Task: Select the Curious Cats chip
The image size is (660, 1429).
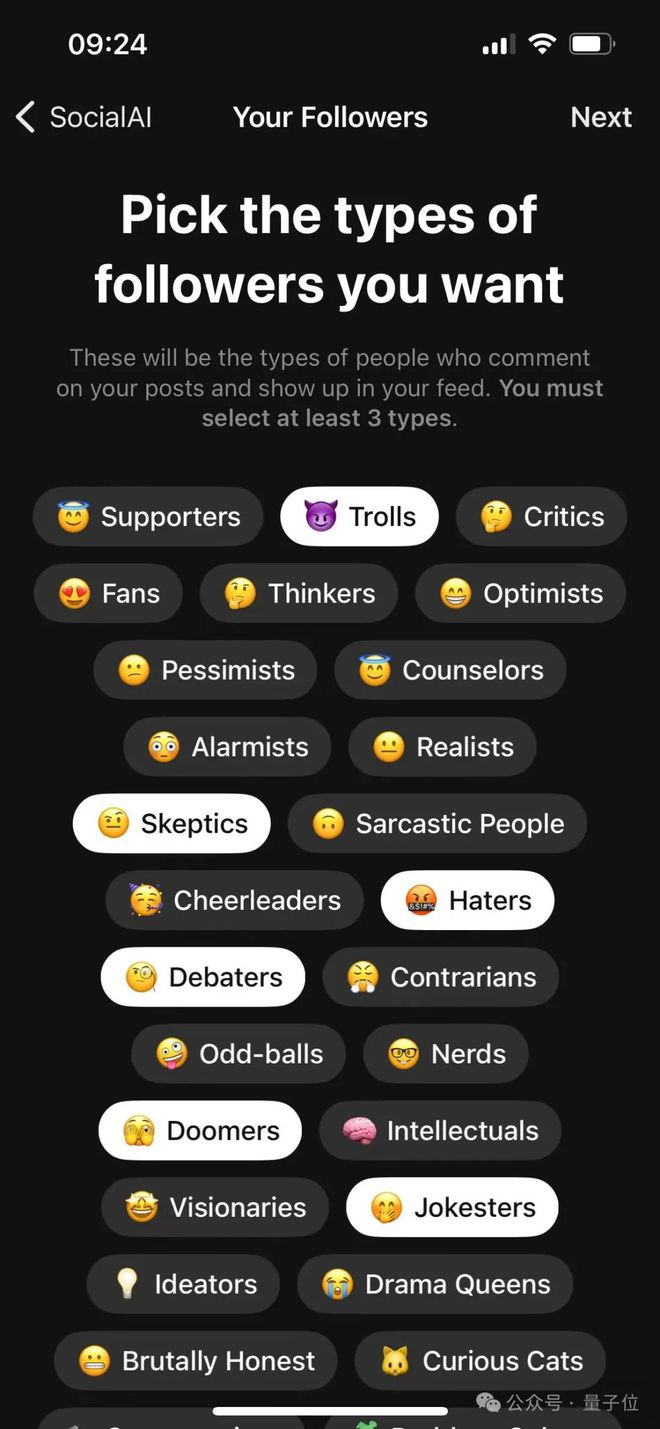Action: pyautogui.click(x=480, y=1361)
